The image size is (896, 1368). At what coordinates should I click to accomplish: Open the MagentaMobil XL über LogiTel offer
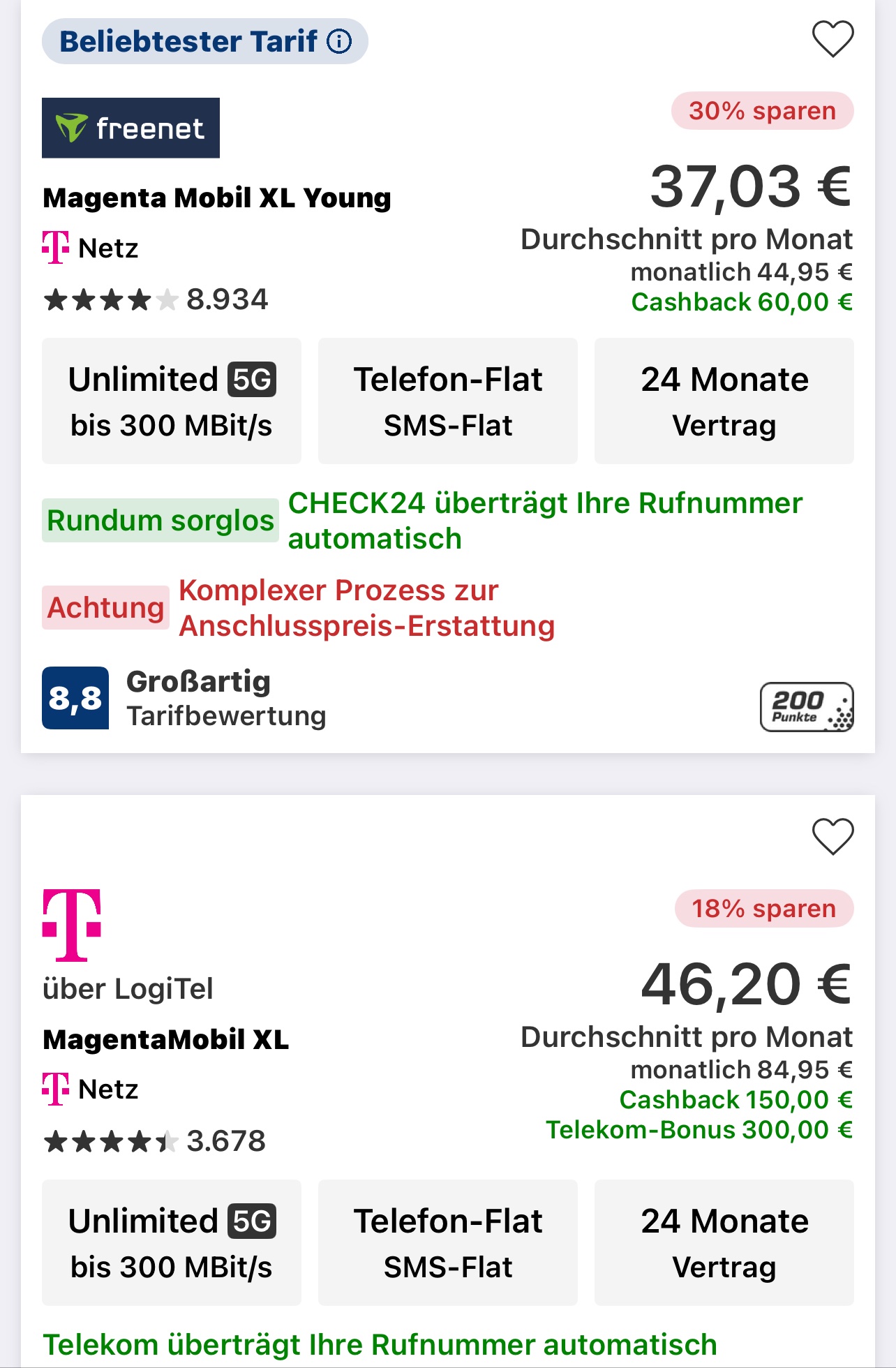coord(165,1040)
